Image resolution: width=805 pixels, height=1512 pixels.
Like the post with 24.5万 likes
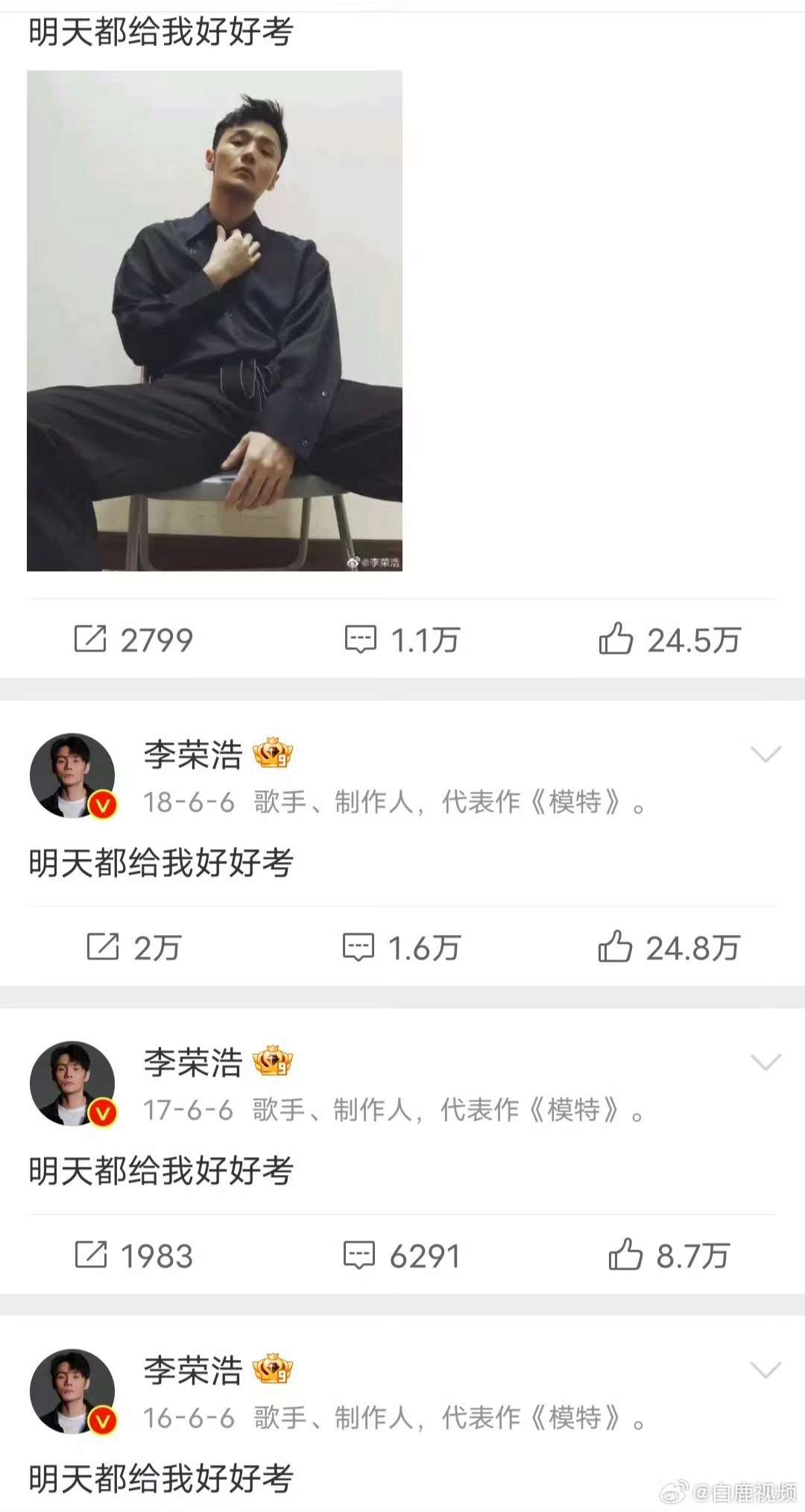pos(669,640)
